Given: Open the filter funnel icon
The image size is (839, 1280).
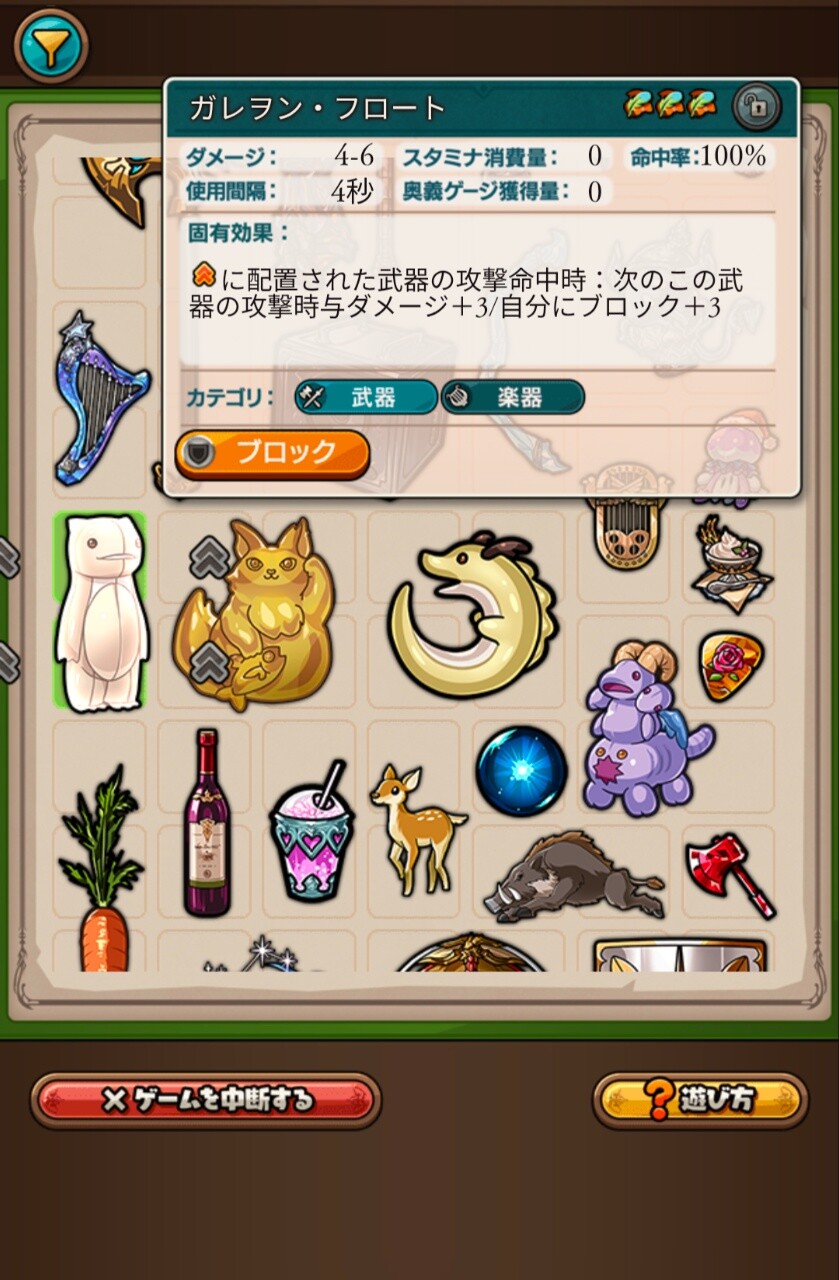Looking at the screenshot, I should pos(51,46).
